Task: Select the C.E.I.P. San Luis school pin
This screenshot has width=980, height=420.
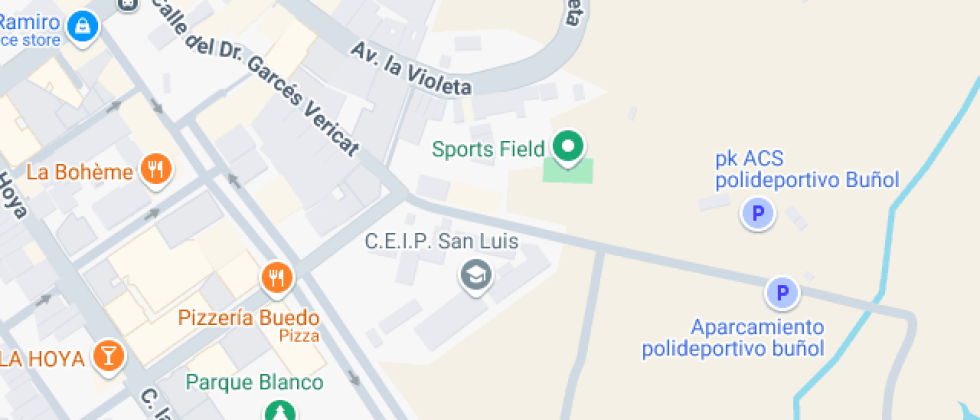Action: (475, 274)
